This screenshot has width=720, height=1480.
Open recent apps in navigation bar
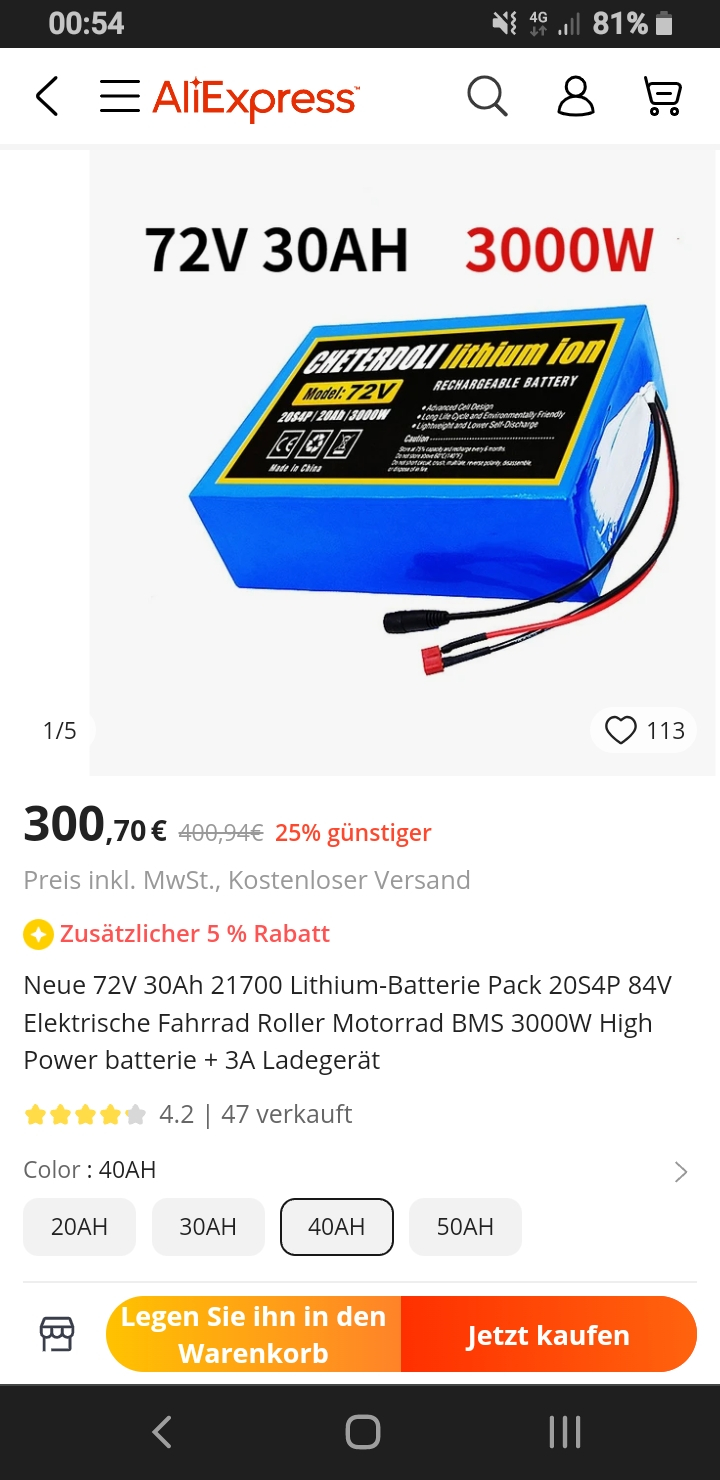click(564, 1432)
